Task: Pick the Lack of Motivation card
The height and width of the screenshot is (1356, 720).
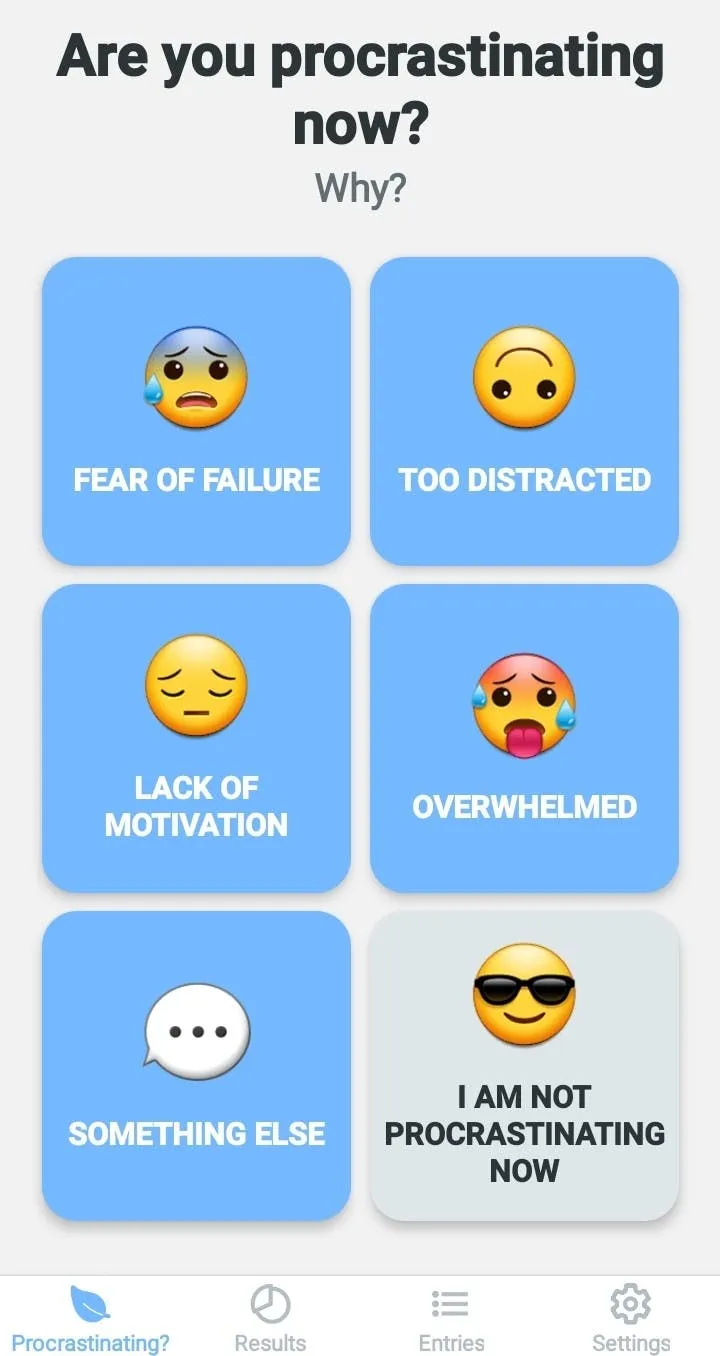Action: 196,738
